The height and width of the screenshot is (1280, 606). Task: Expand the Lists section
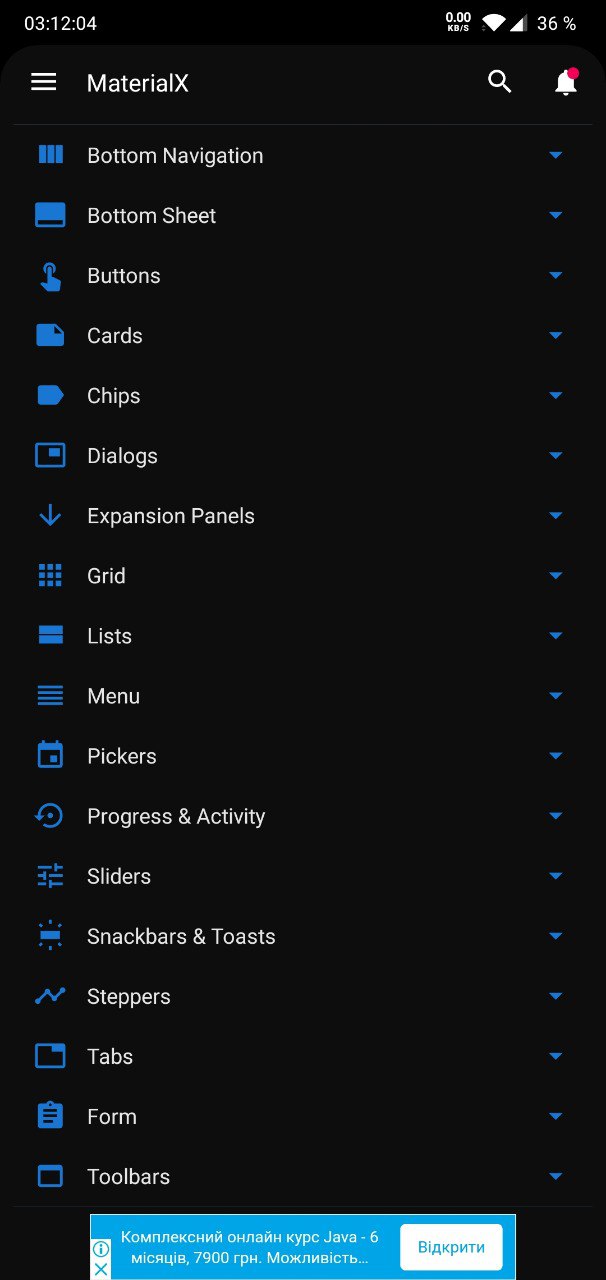coord(303,635)
